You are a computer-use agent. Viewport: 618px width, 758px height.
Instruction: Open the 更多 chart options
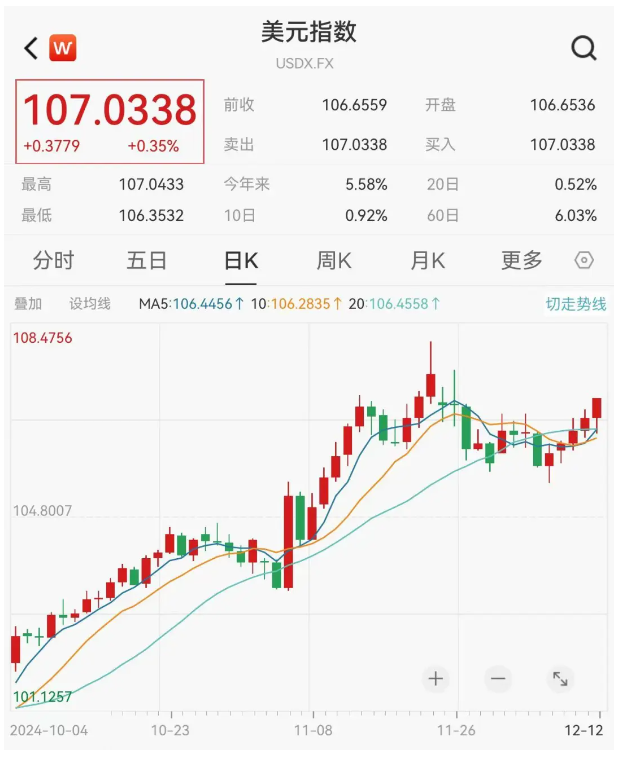(521, 261)
